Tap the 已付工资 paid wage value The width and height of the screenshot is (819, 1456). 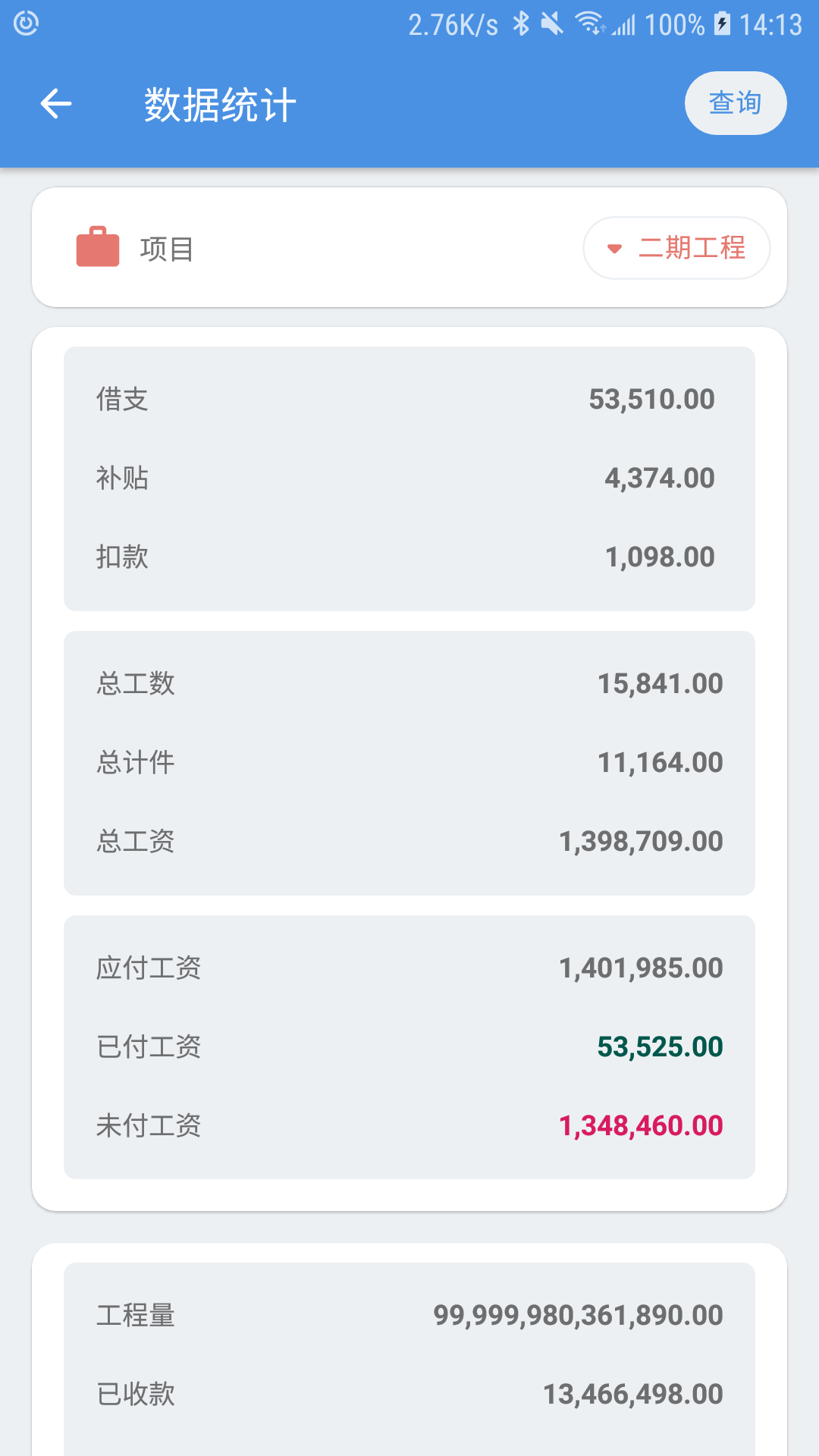coord(658,1047)
